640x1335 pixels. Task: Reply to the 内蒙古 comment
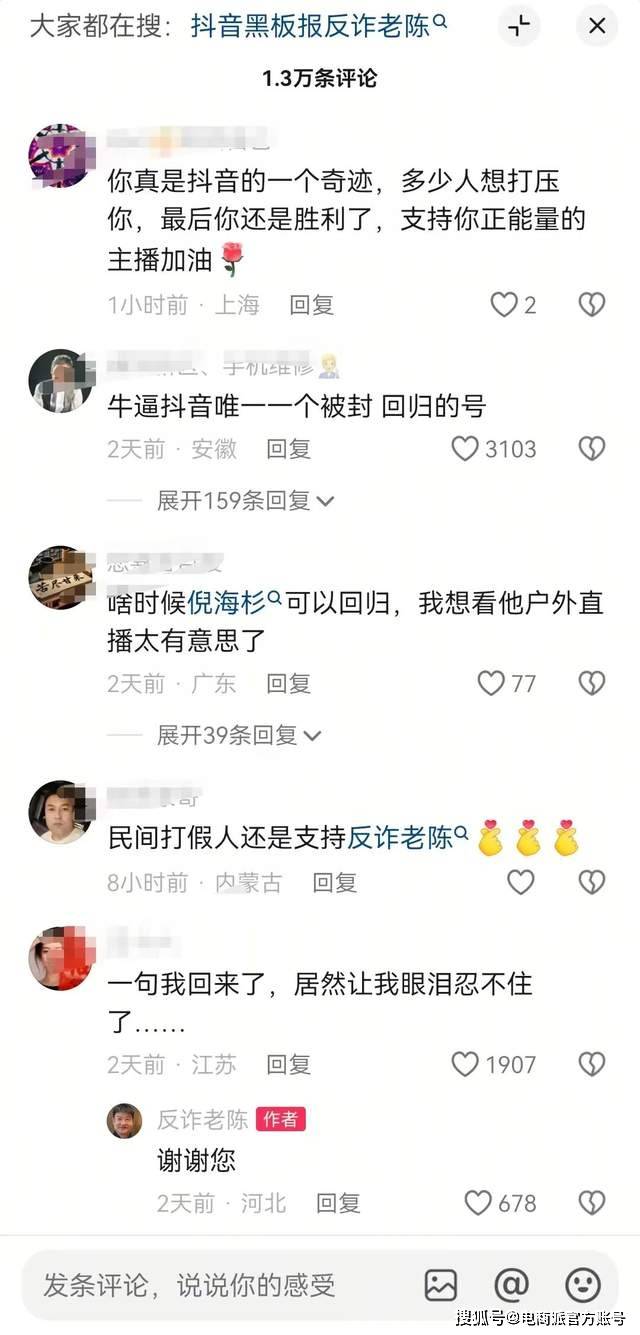pos(335,882)
